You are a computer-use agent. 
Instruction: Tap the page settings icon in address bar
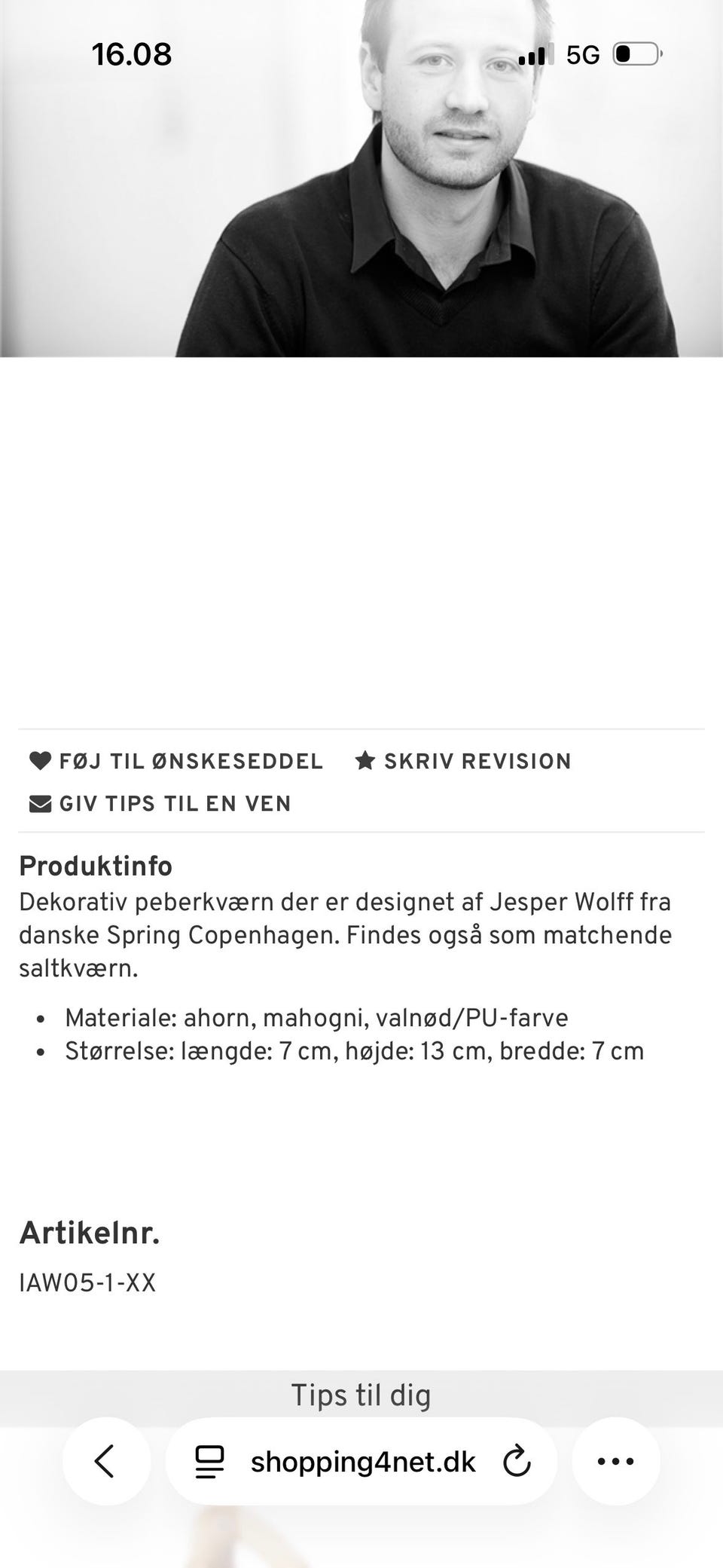(209, 1460)
